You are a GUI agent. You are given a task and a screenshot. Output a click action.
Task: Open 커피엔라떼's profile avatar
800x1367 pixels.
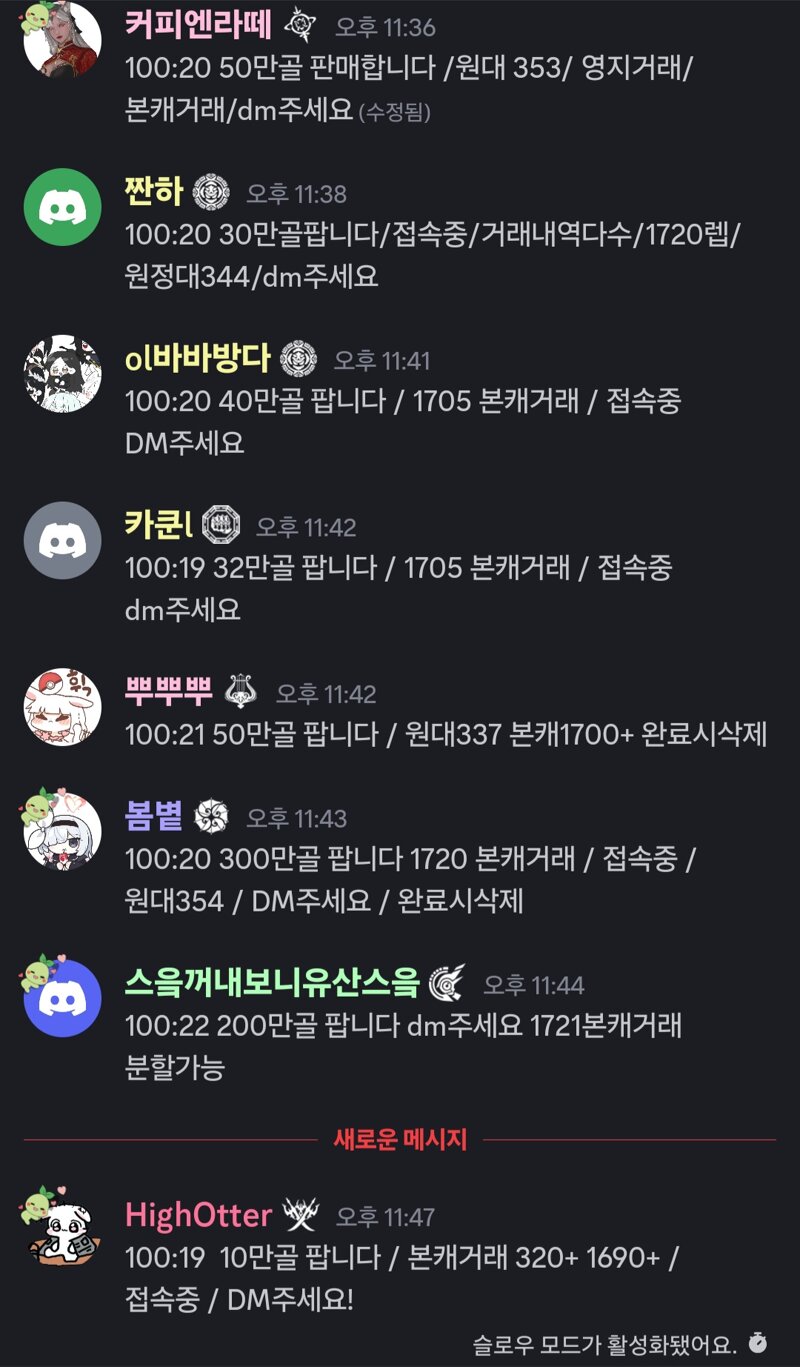(62, 38)
